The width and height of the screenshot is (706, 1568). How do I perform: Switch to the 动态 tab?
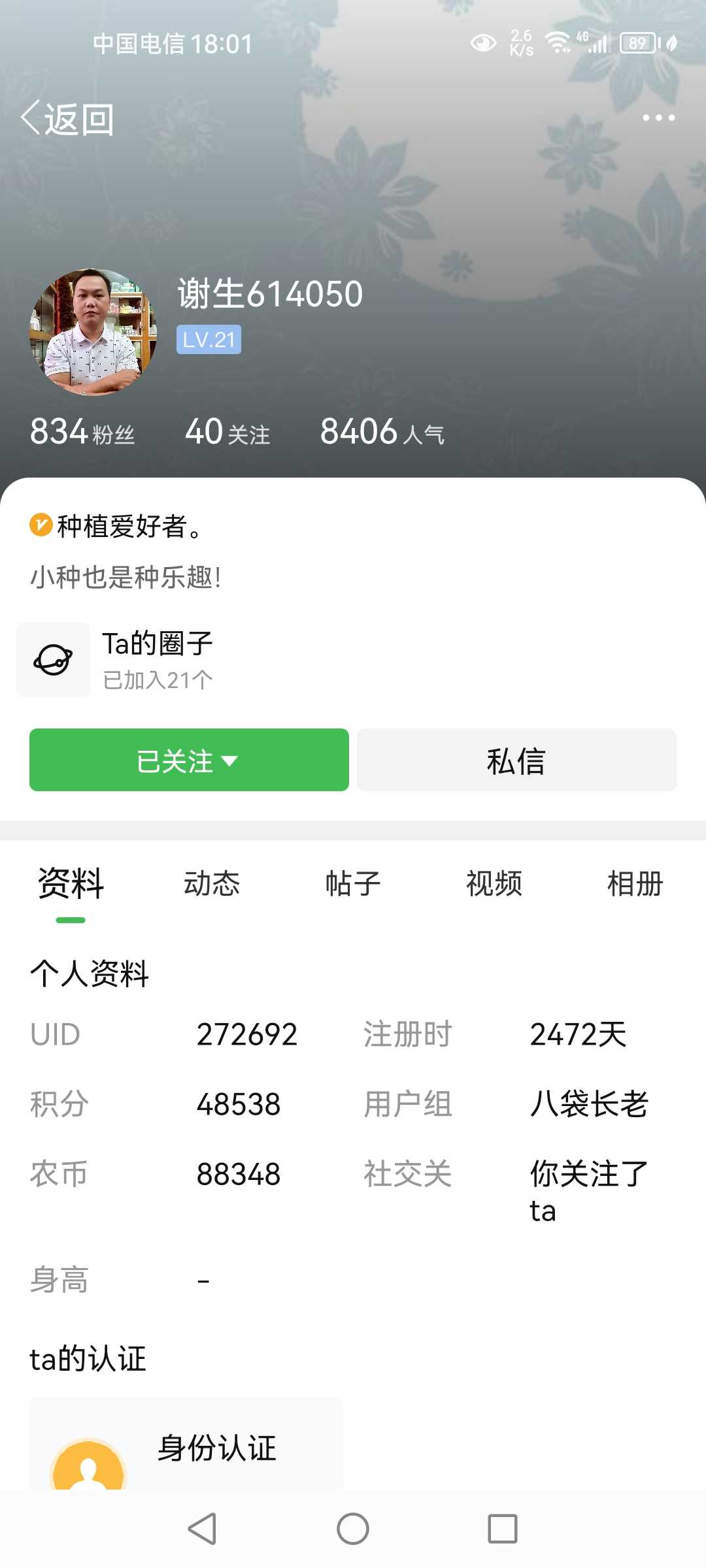pyautogui.click(x=212, y=883)
